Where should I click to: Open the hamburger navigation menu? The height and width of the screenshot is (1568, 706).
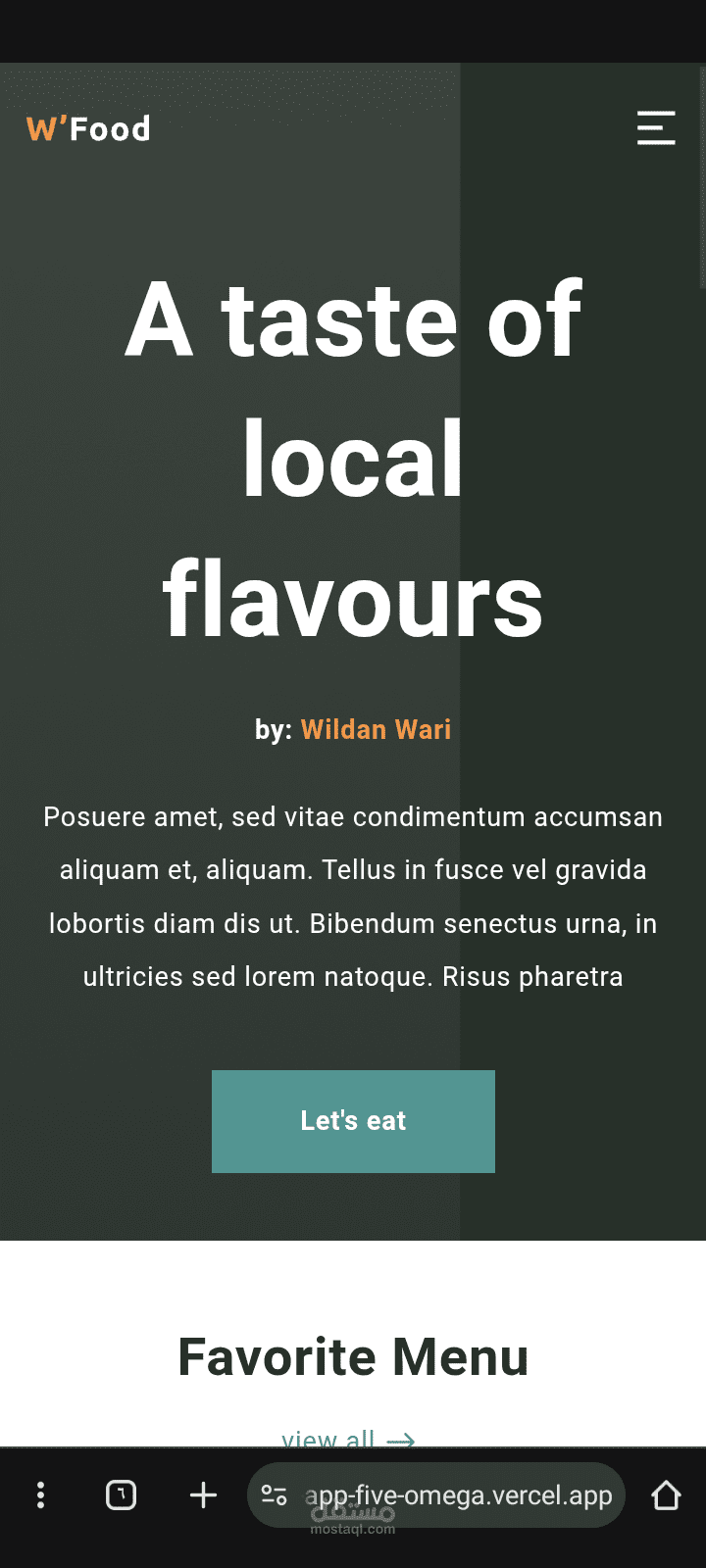[x=656, y=128]
